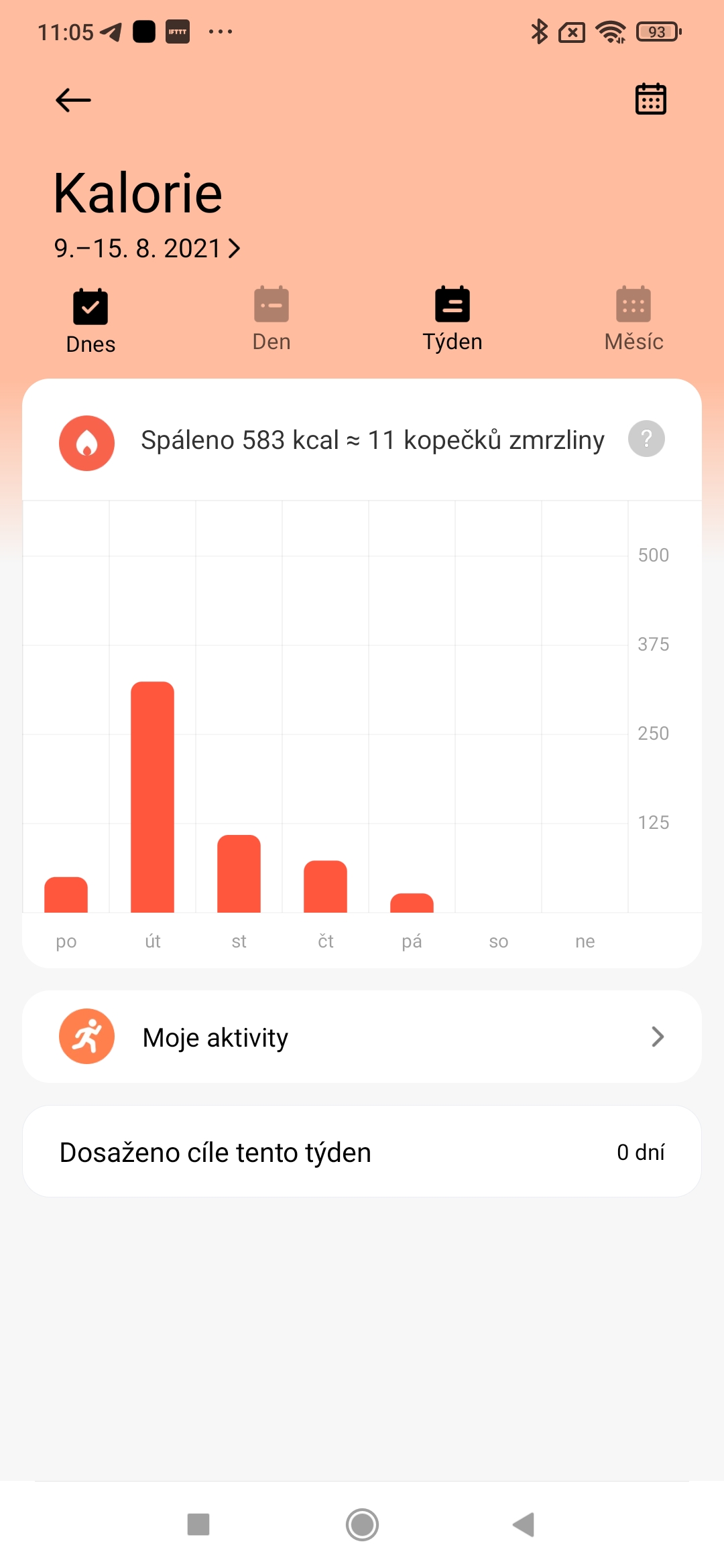
Task: Select Tuesday's bar in the chart
Action: tap(153, 796)
